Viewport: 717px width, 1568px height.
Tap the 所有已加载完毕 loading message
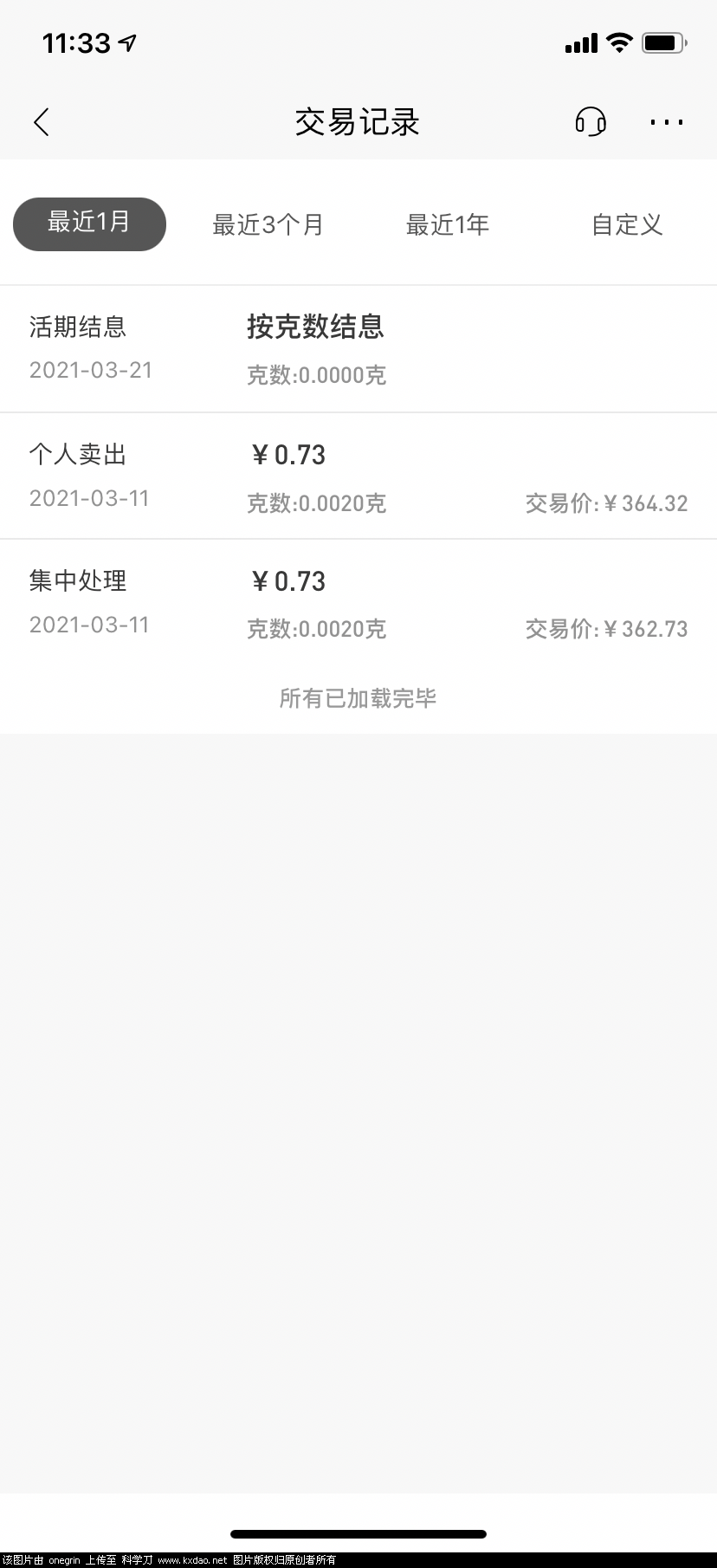click(x=358, y=698)
